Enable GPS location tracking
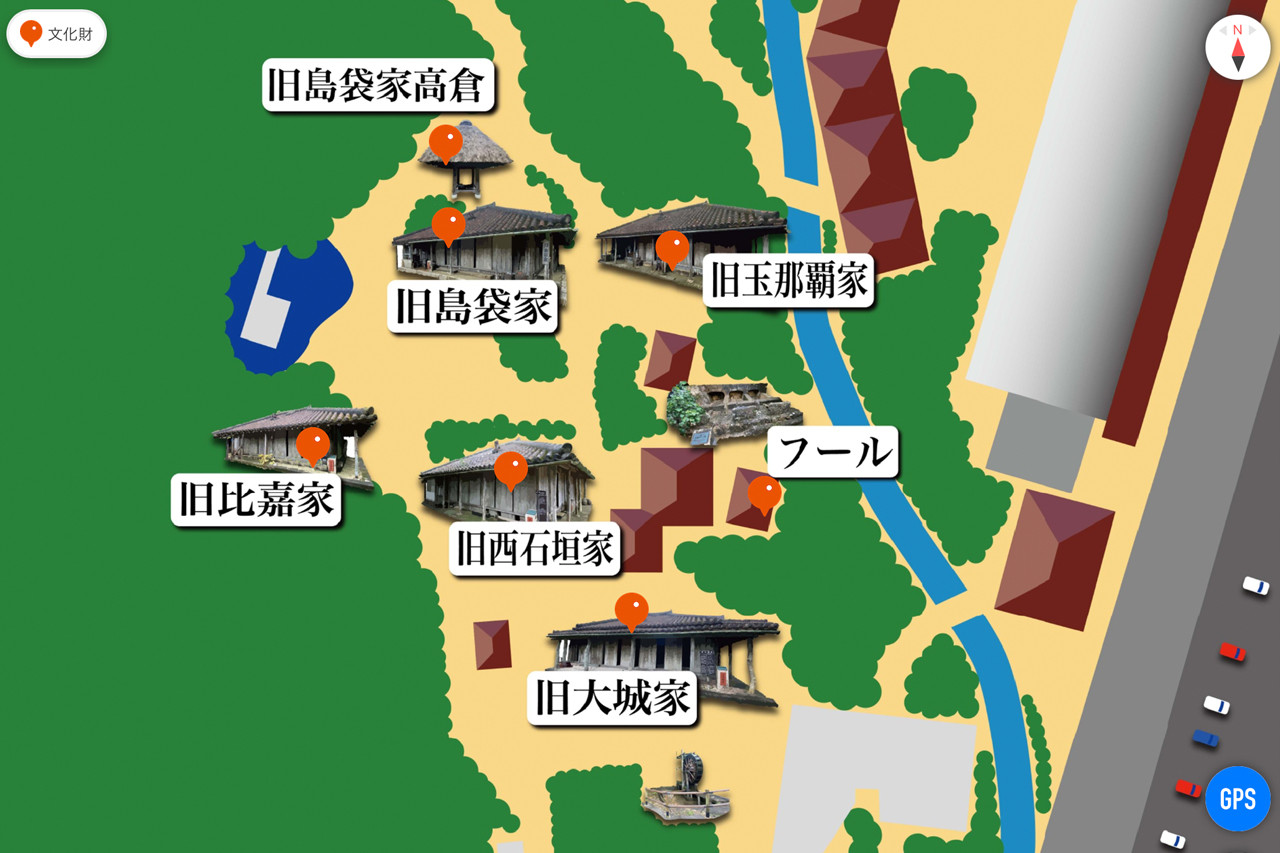The width and height of the screenshot is (1280, 853). tap(1237, 798)
